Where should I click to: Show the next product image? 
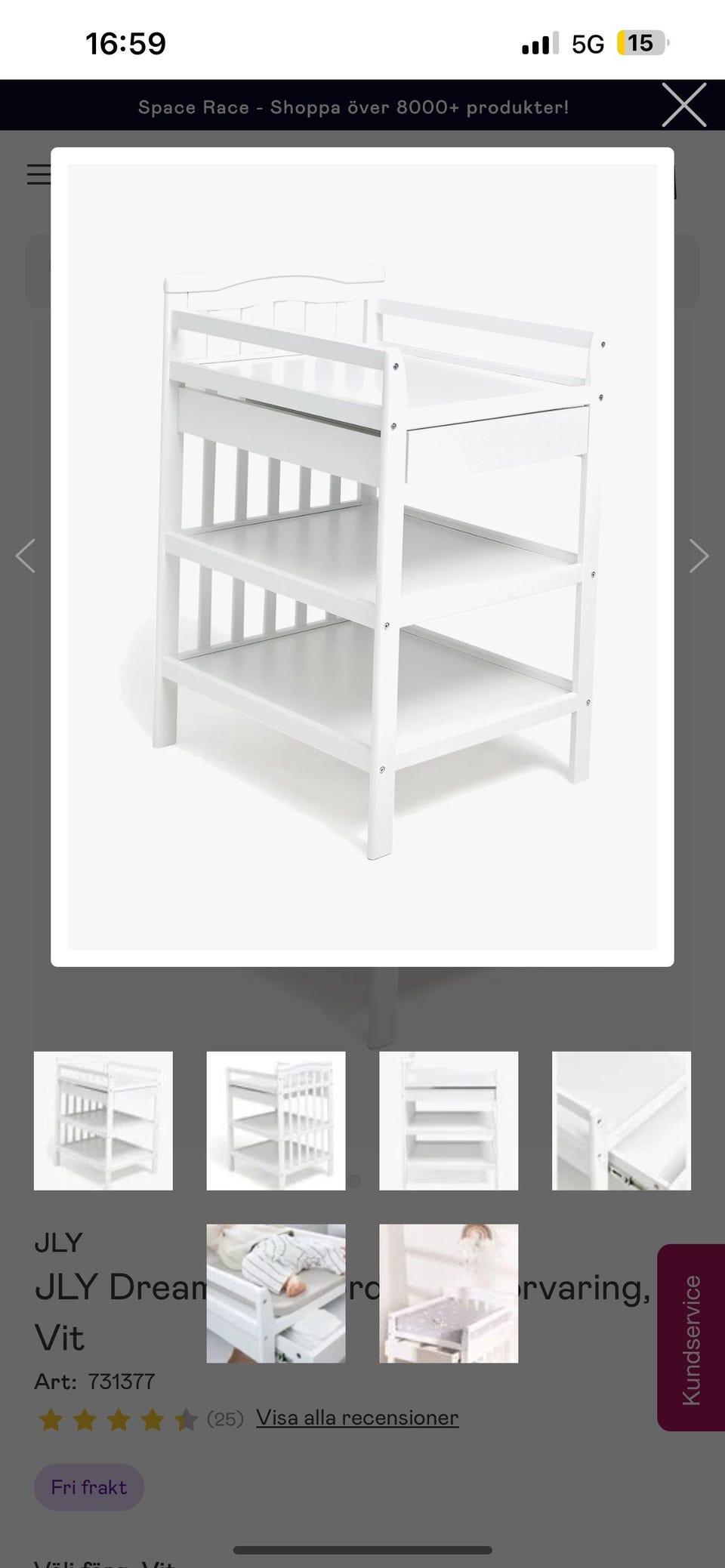tap(699, 556)
